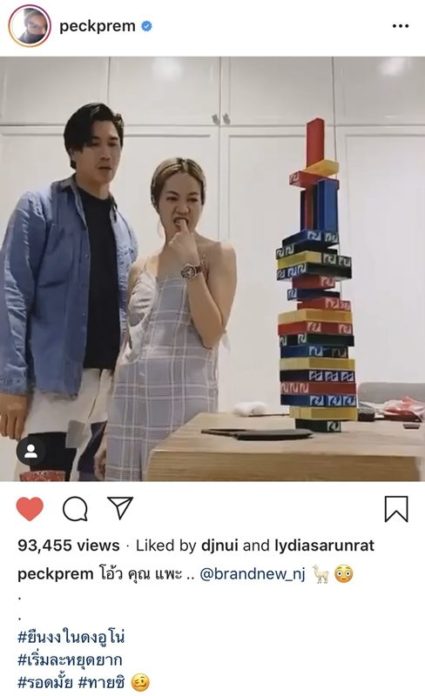Open hashtag #เริ่มละหยุดยาก
The width and height of the screenshot is (425, 696).
pos(70,660)
